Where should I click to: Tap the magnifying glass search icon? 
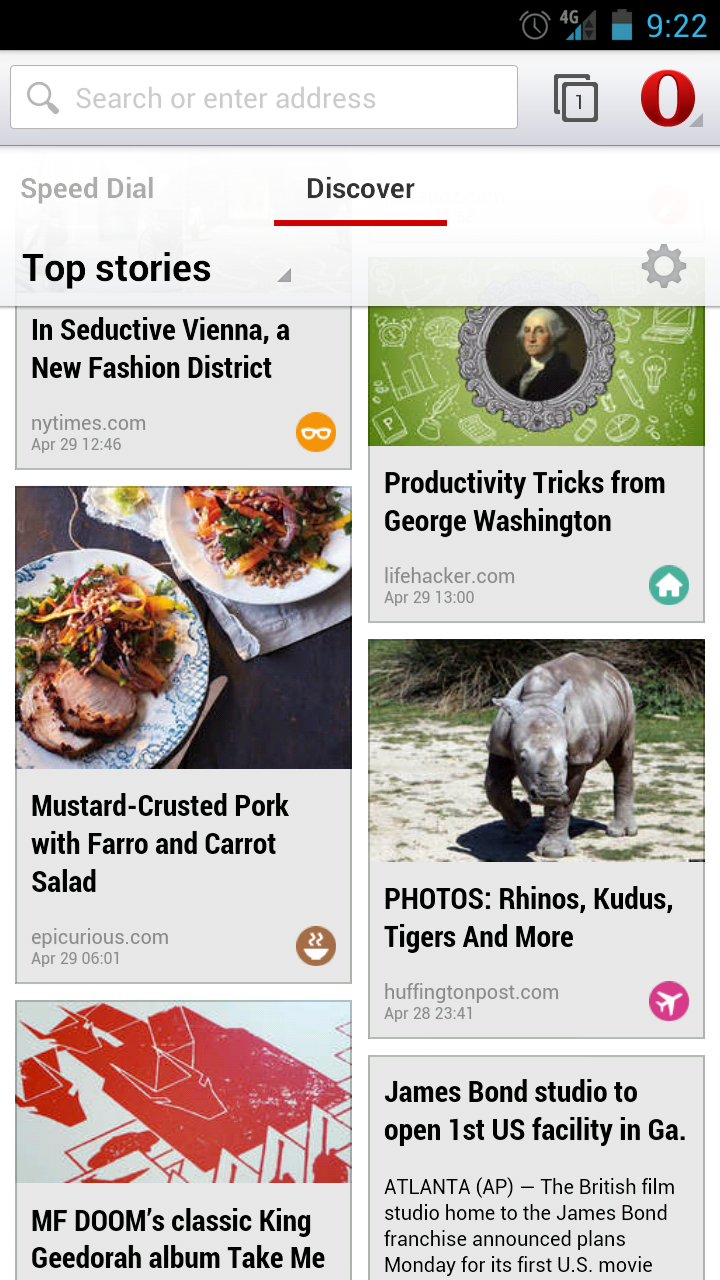(x=42, y=97)
